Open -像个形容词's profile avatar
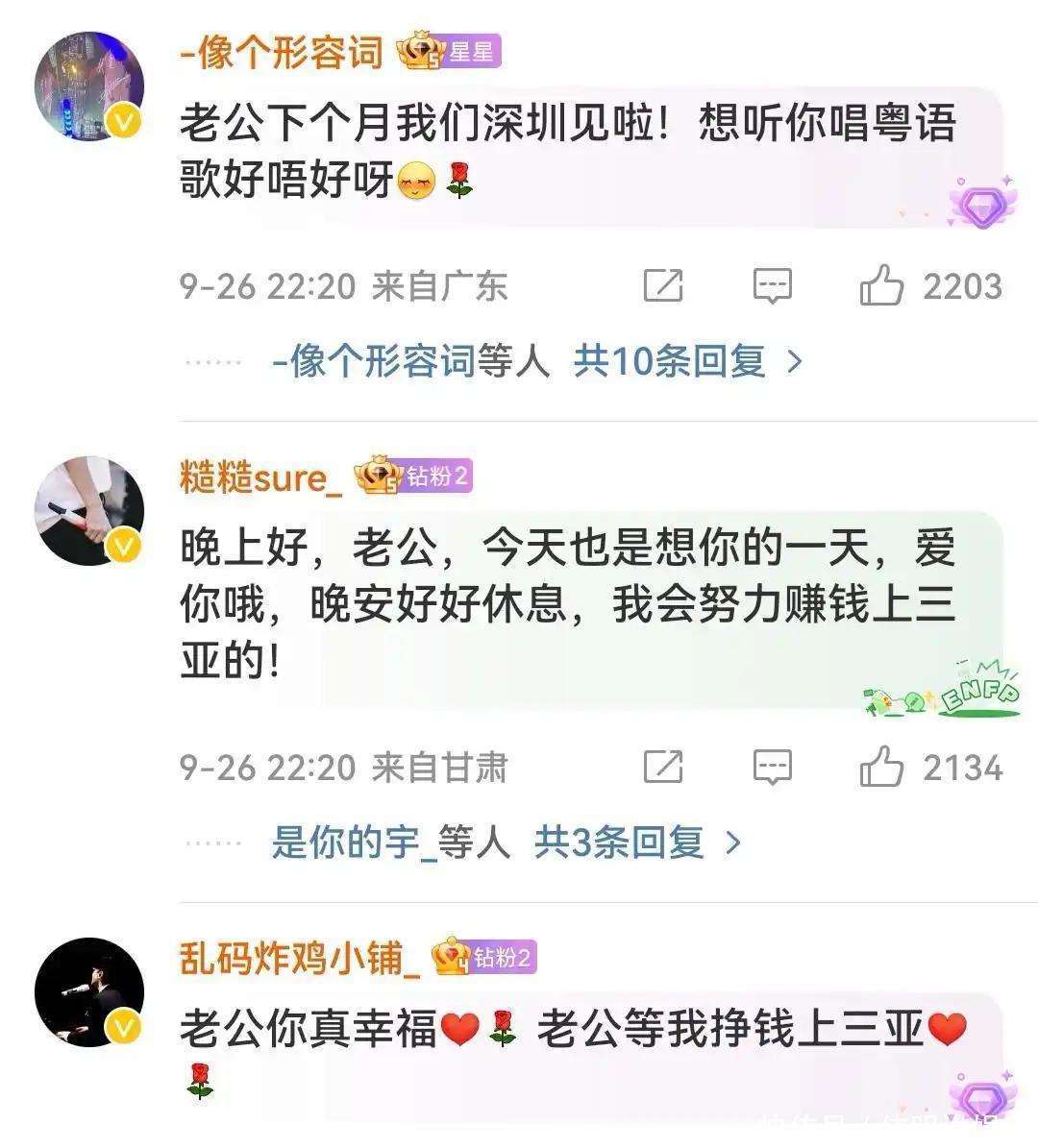This screenshot has height=1148, width=1038. click(88, 85)
